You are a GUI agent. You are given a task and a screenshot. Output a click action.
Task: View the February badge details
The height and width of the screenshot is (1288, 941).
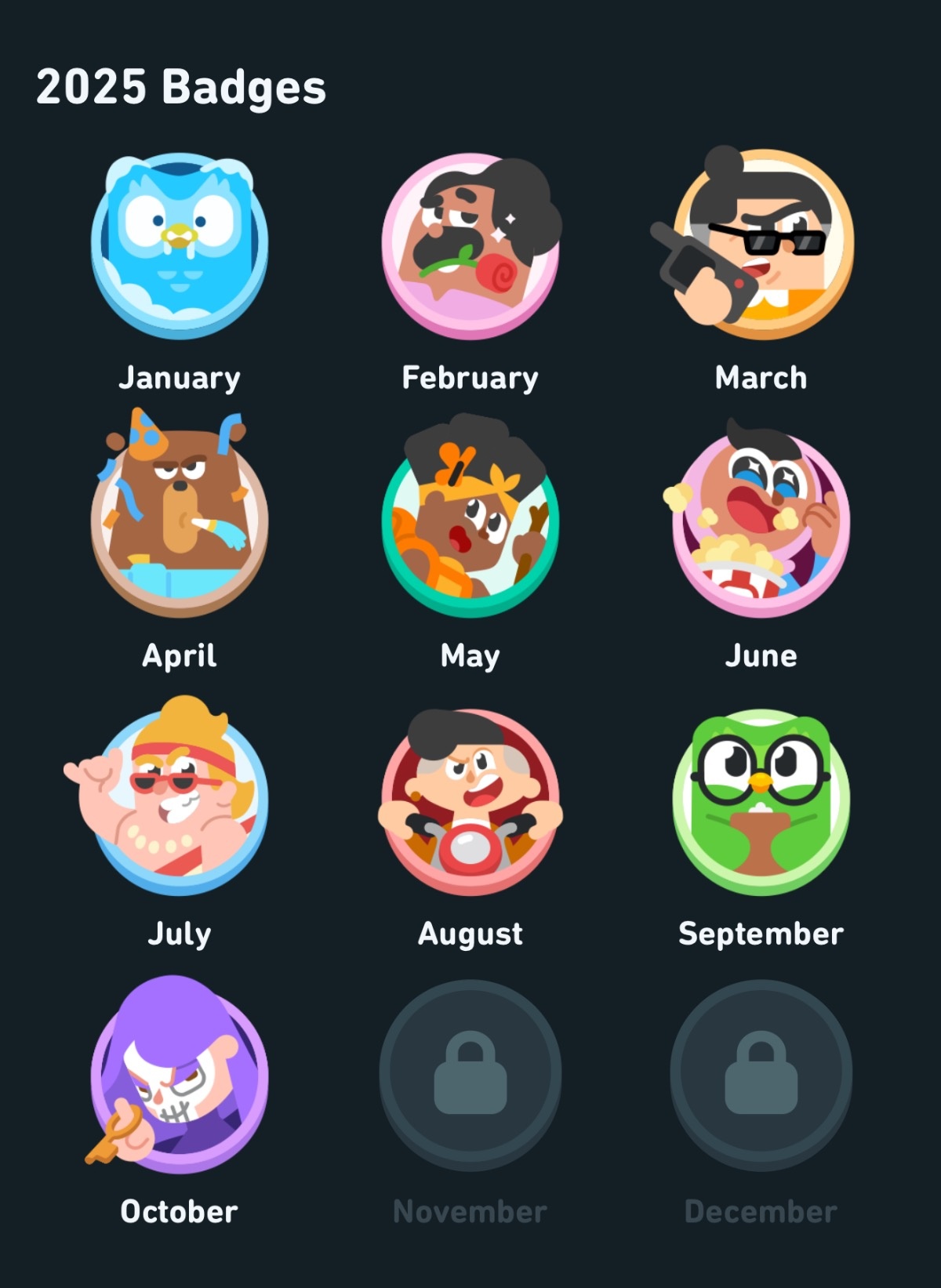pos(470,245)
